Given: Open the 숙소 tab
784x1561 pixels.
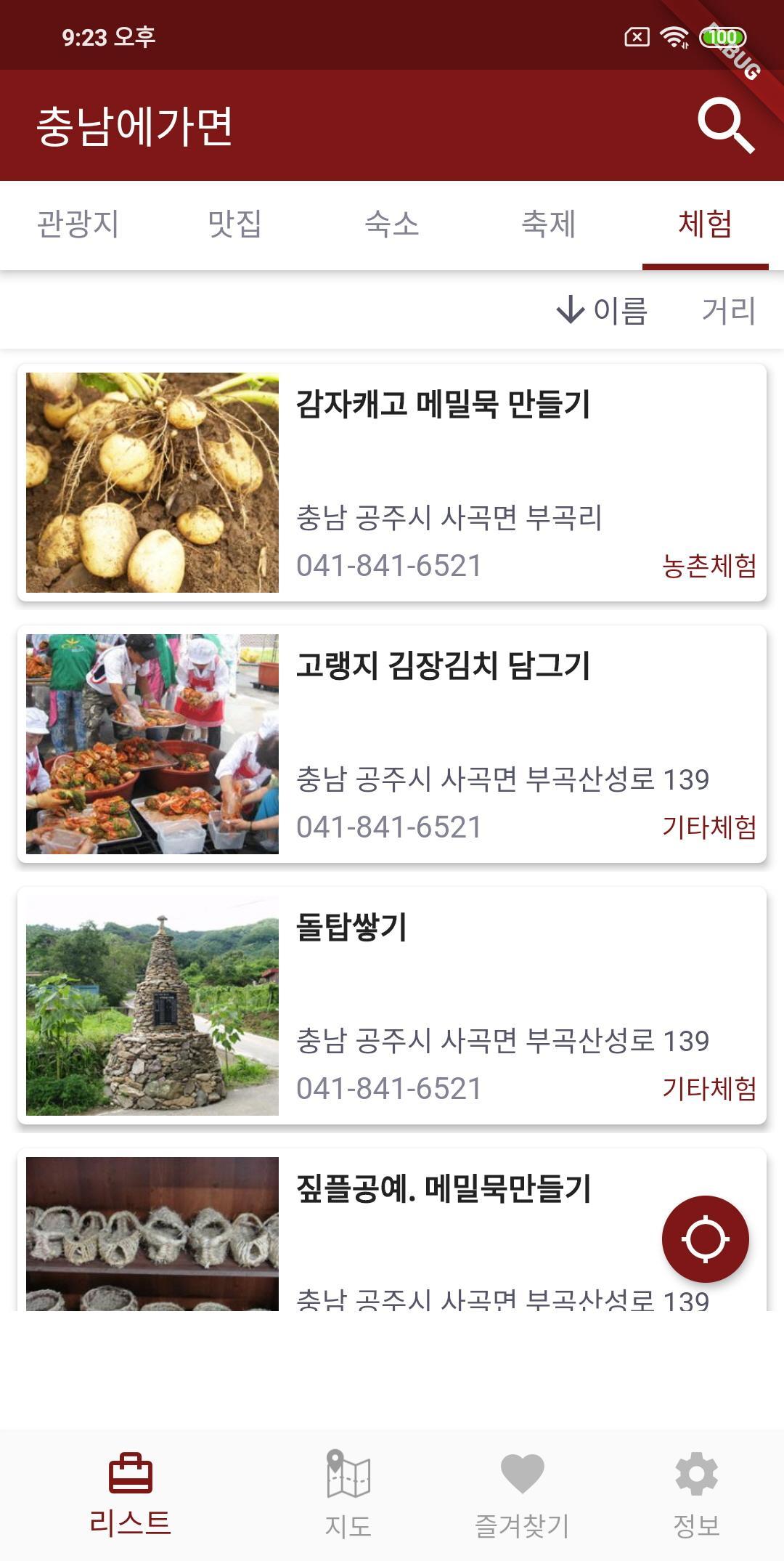Looking at the screenshot, I should click(392, 224).
